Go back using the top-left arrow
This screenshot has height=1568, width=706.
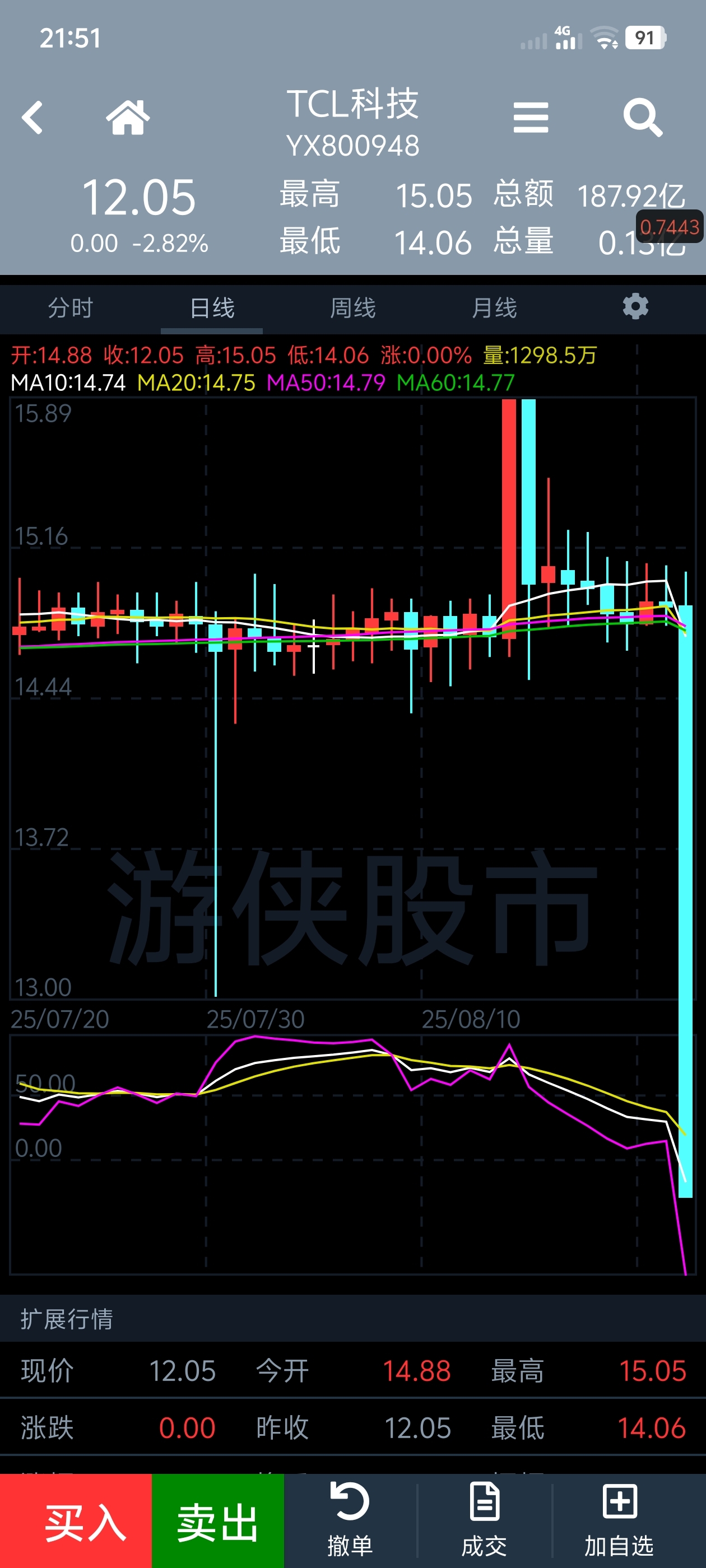(32, 118)
